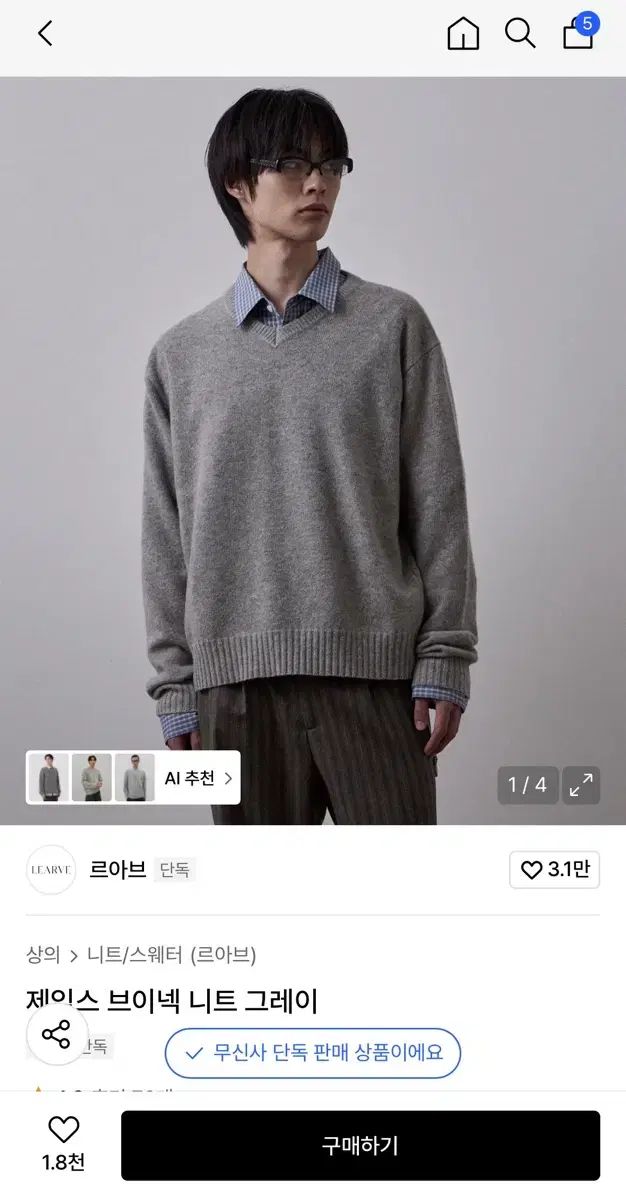The width and height of the screenshot is (626, 1200).
Task: Open the search magnifier icon
Action: pyautogui.click(x=519, y=34)
